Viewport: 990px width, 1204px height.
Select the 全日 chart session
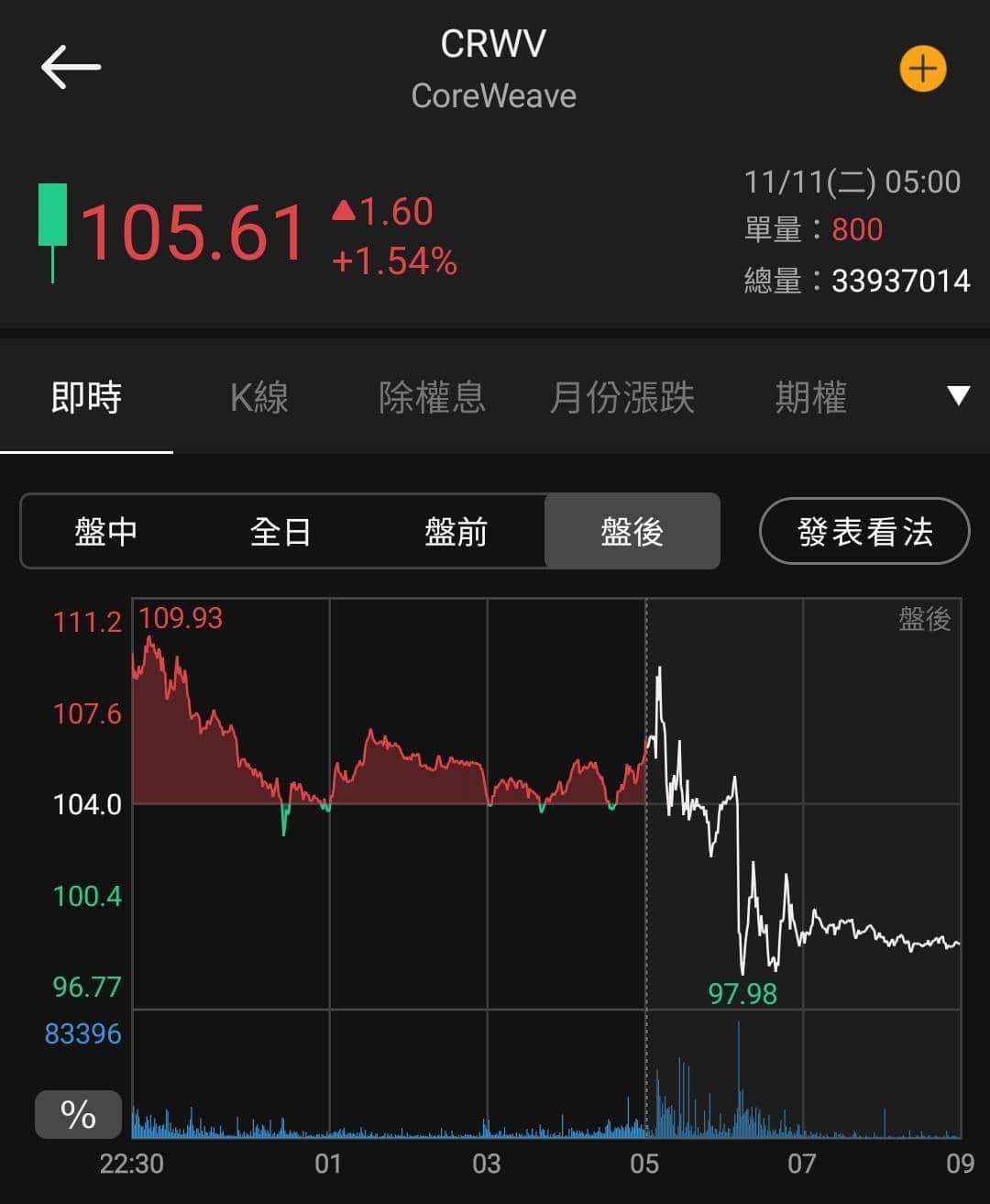280,532
